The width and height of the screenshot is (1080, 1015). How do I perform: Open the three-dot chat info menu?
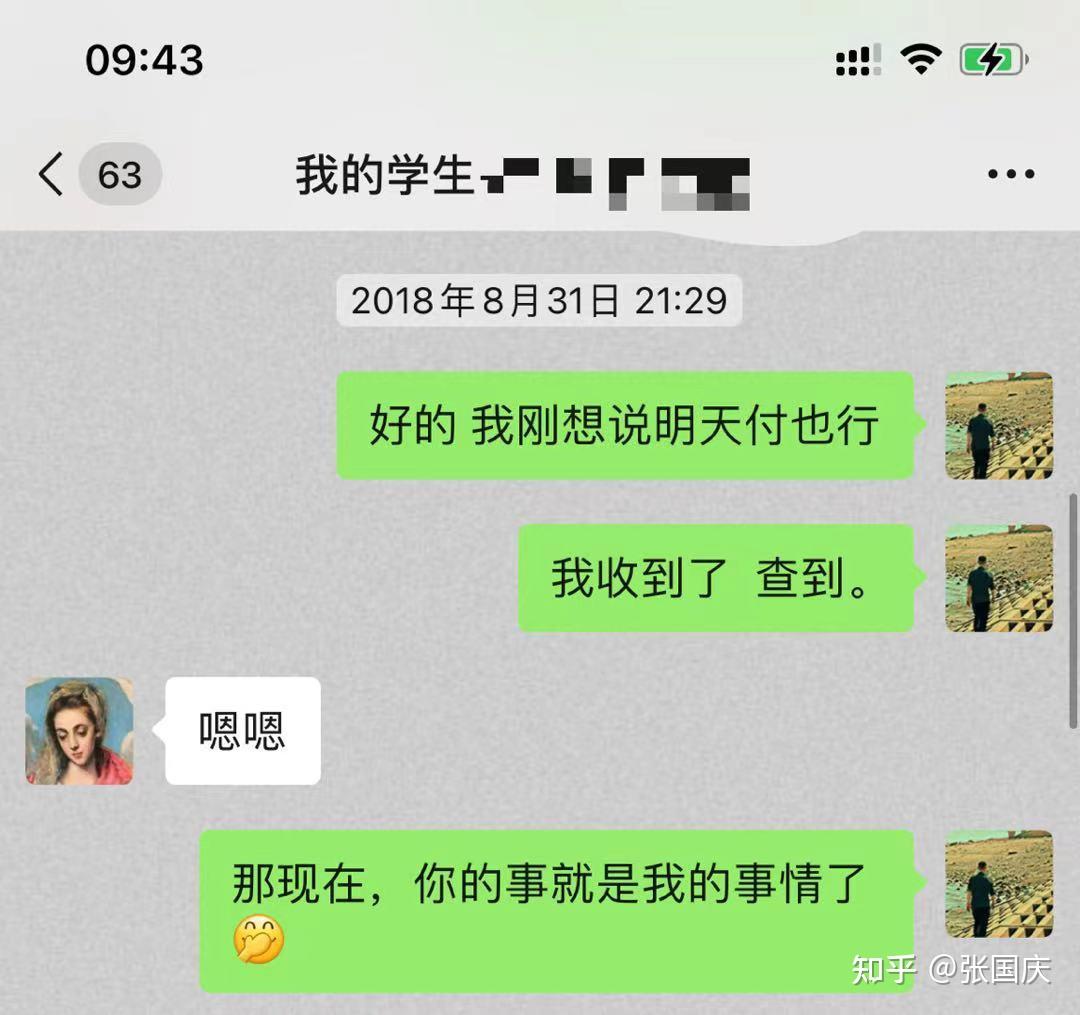pos(1011,174)
